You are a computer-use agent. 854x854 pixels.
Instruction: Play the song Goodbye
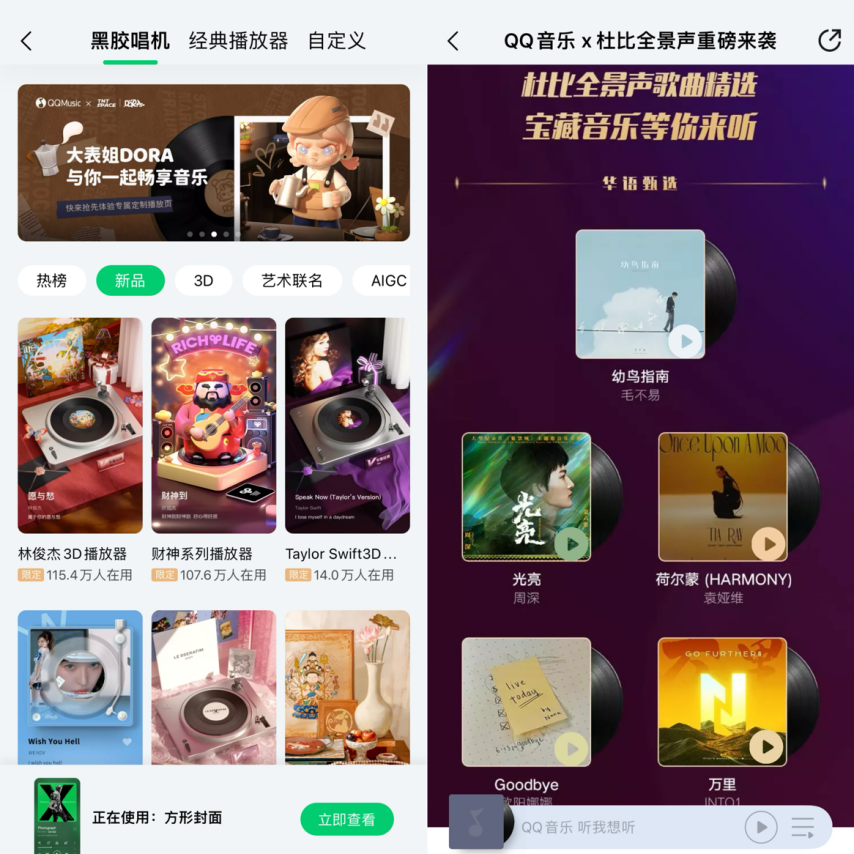[x=571, y=748]
